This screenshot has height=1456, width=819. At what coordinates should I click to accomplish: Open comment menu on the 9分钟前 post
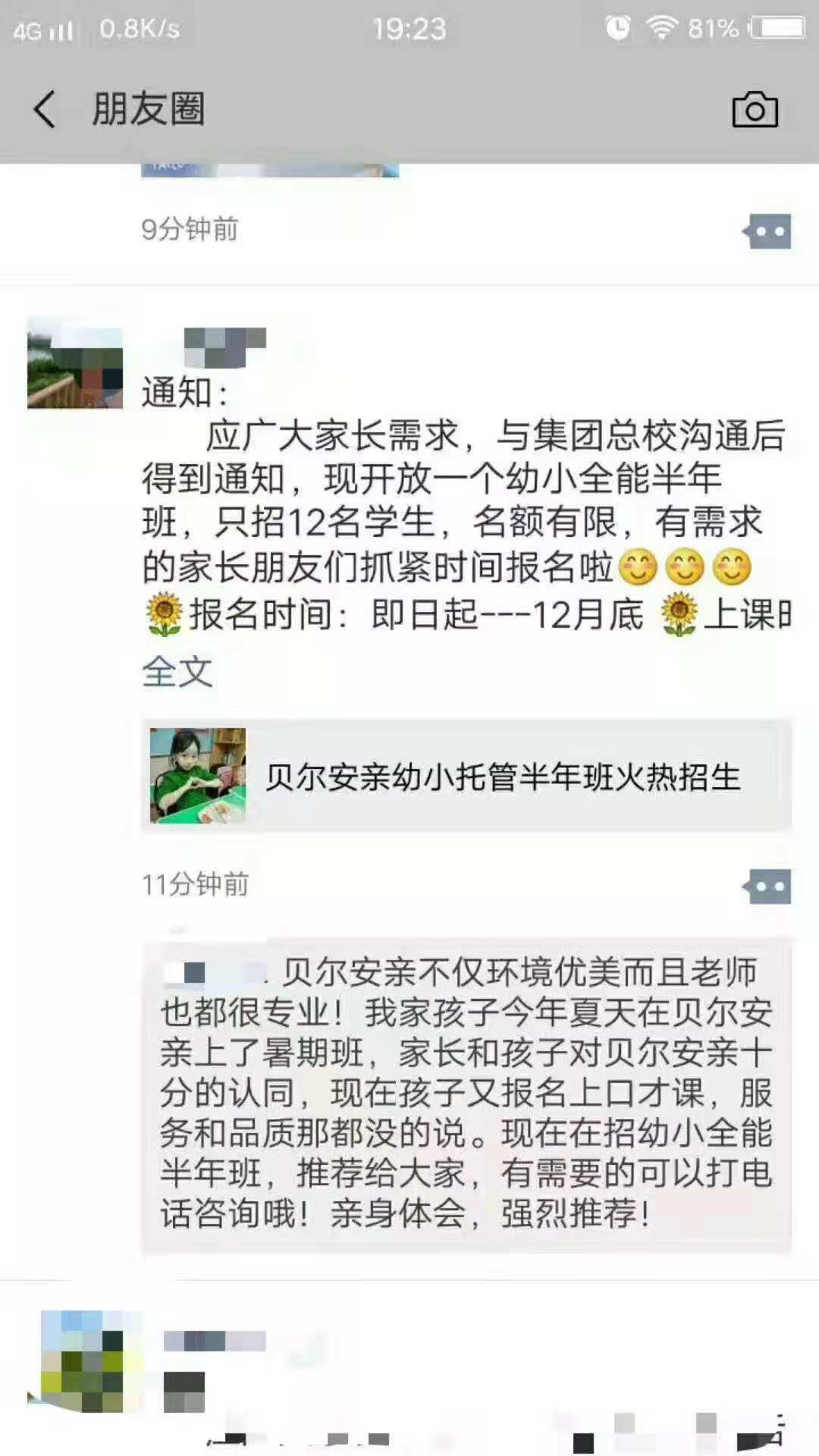767,231
